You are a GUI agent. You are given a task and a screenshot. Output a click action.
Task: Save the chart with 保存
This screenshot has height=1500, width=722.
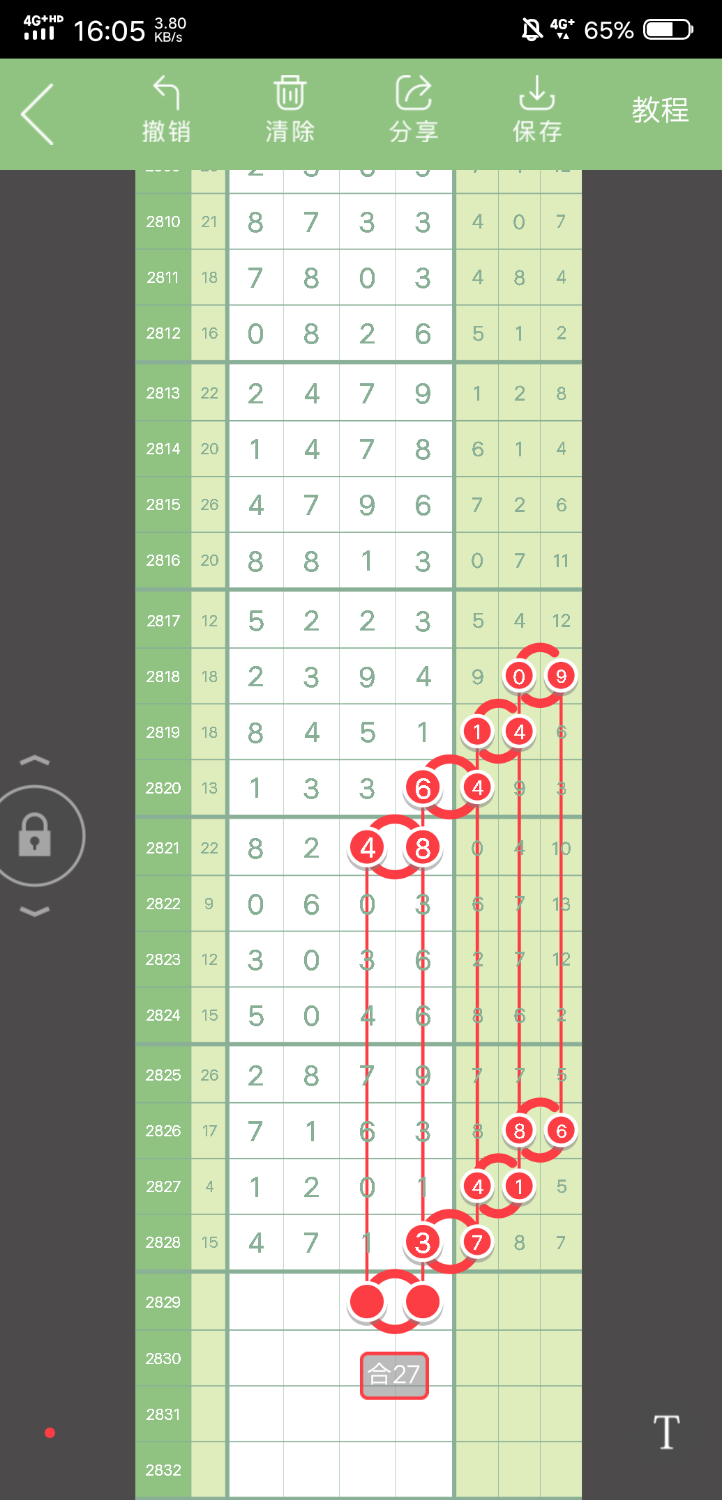pyautogui.click(x=537, y=111)
